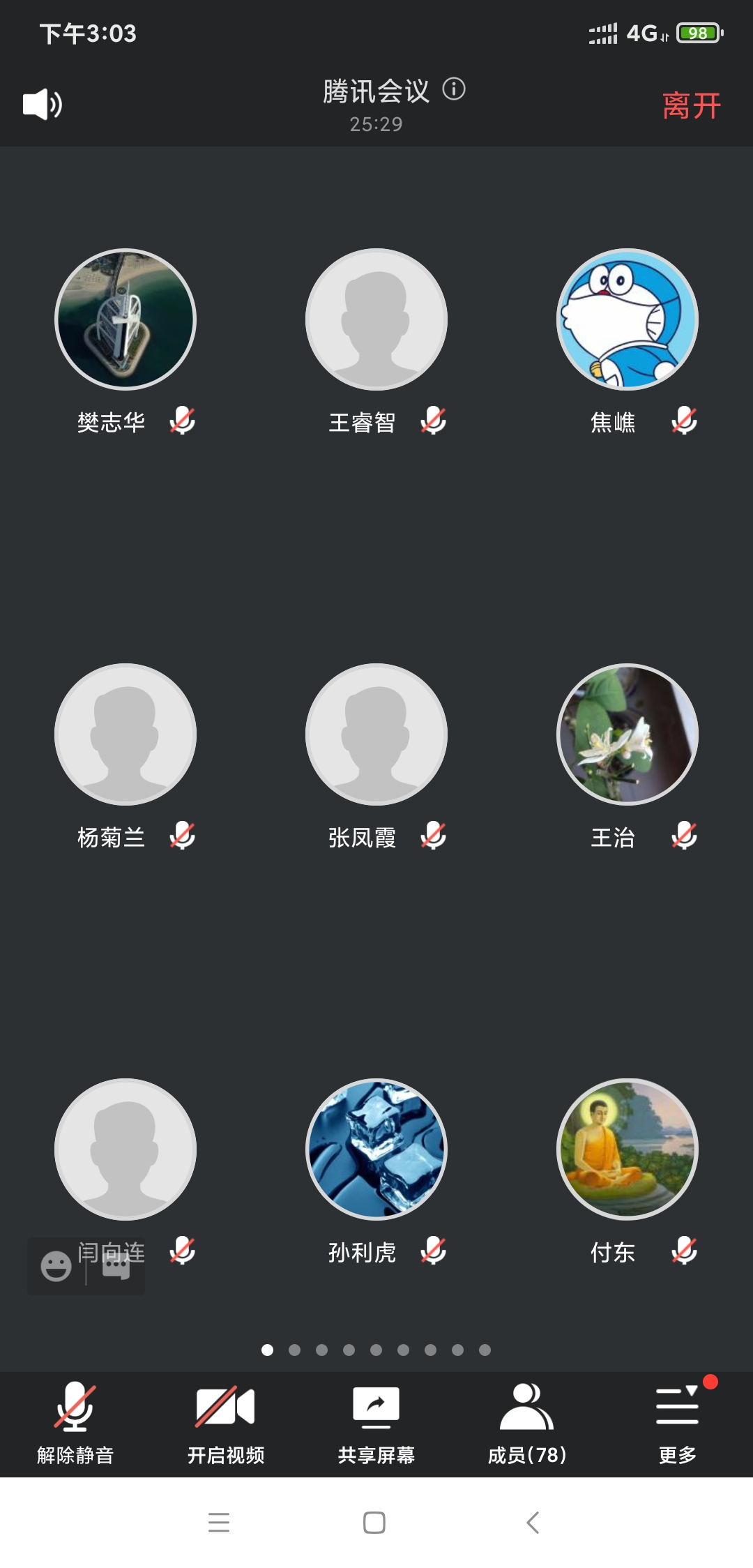Select 付东's Buddha avatar

coord(627,1149)
